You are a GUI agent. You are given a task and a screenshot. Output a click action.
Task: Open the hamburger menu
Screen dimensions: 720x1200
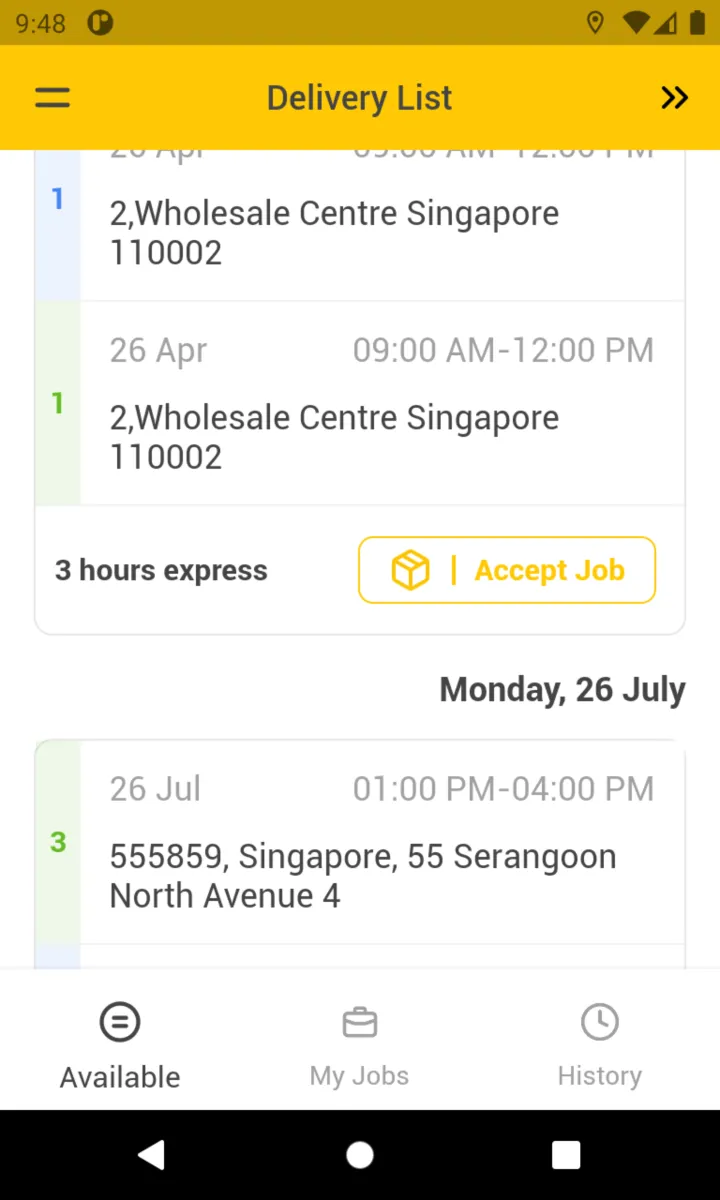(52, 98)
